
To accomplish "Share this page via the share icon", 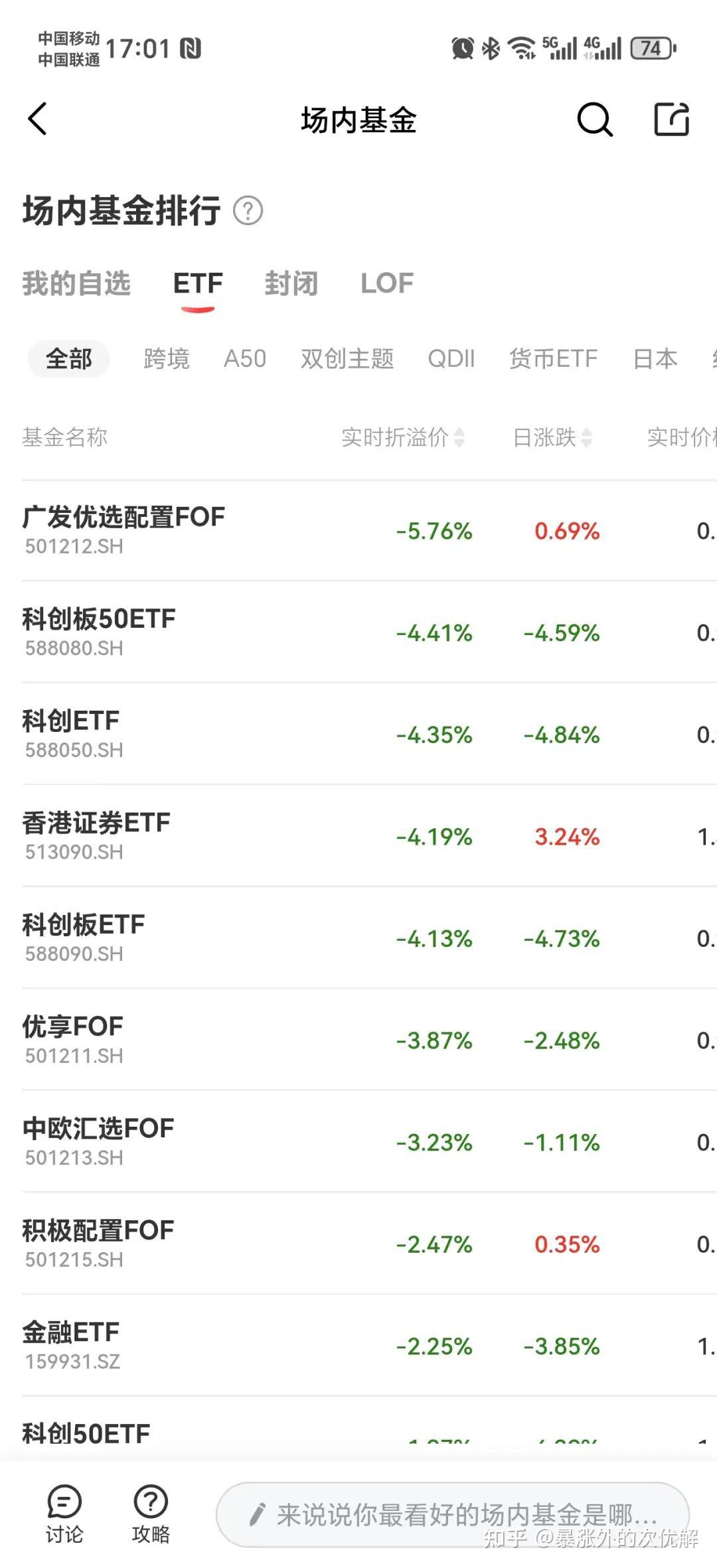I will click(672, 119).
